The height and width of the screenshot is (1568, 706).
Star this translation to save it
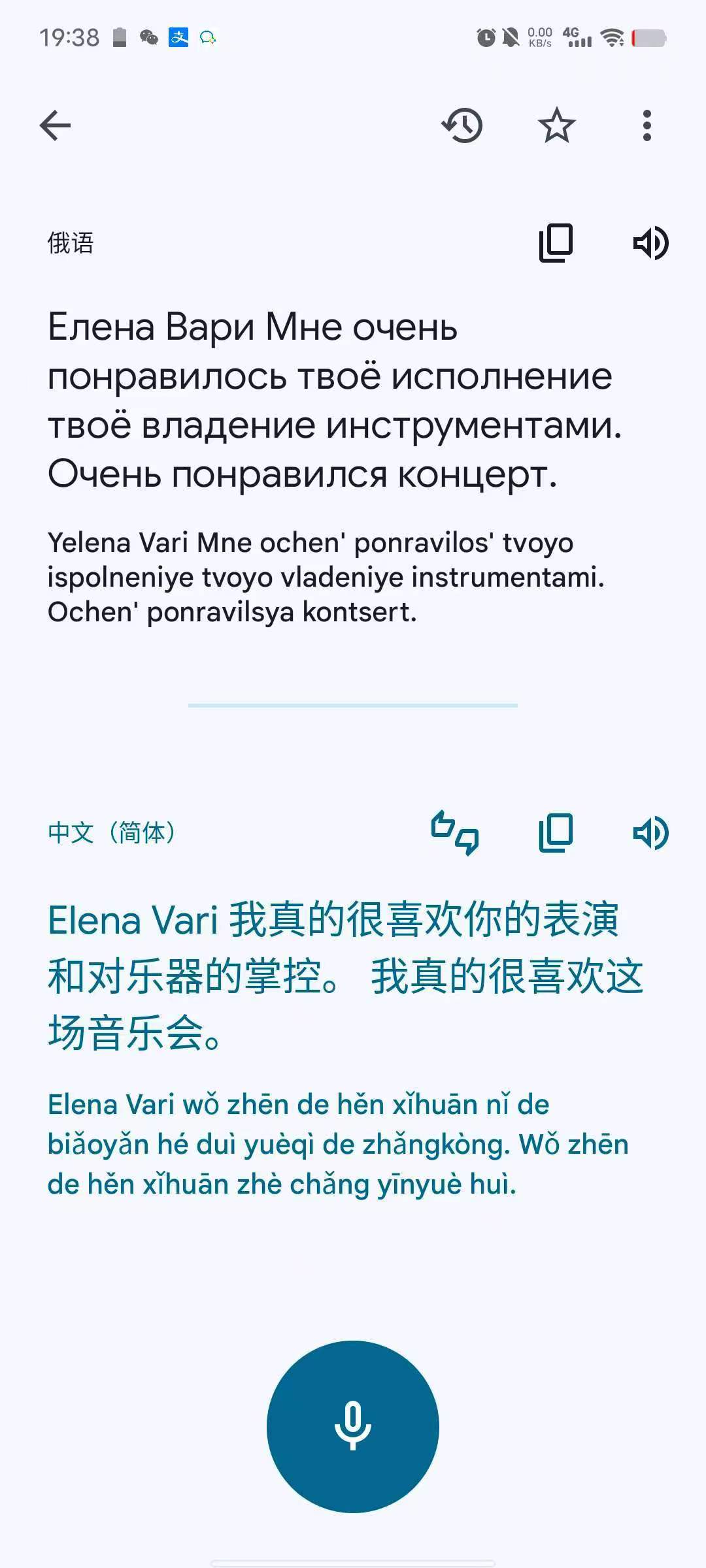[x=556, y=125]
